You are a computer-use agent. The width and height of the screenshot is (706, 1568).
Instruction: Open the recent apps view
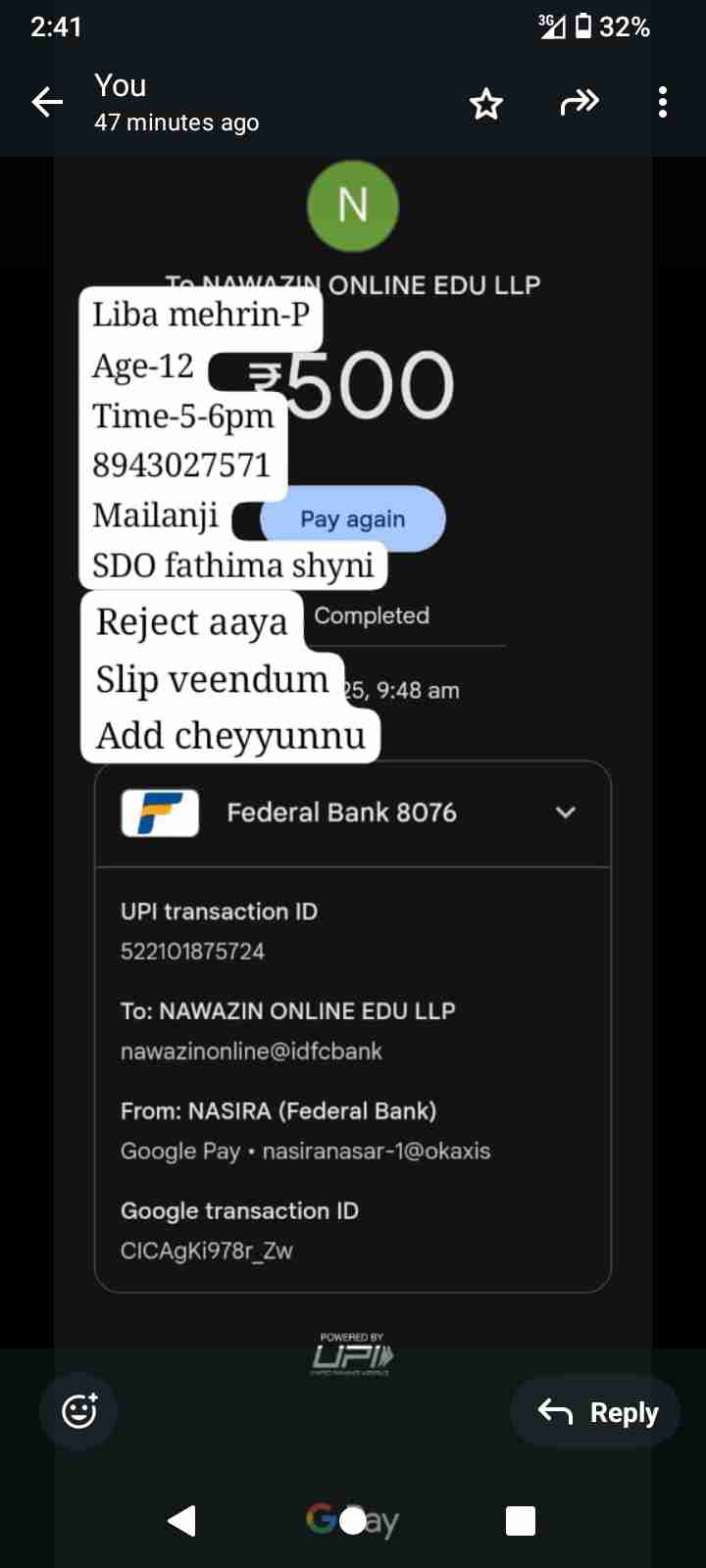tap(520, 1520)
